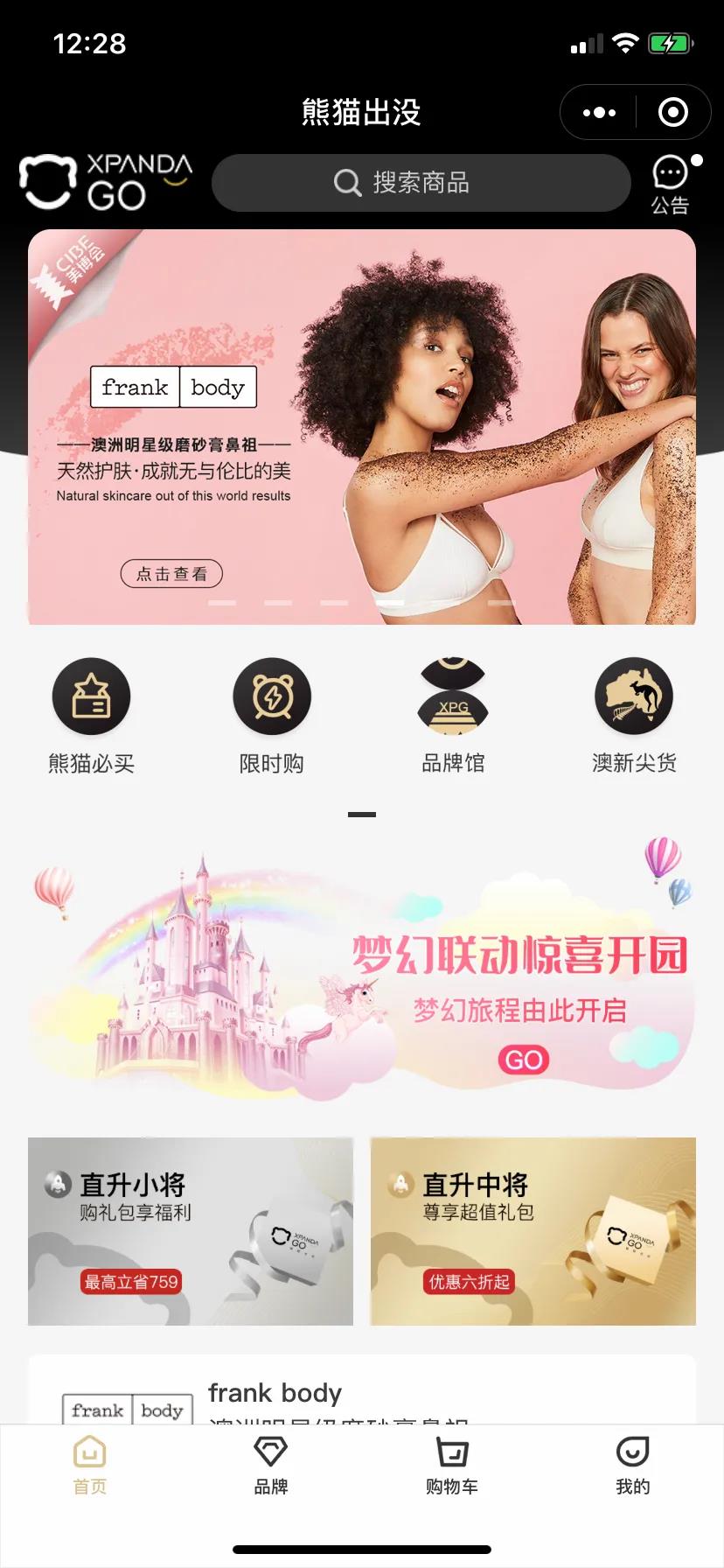Go to the 我的 profile tab
The height and width of the screenshot is (1568, 724).
pos(632,1465)
